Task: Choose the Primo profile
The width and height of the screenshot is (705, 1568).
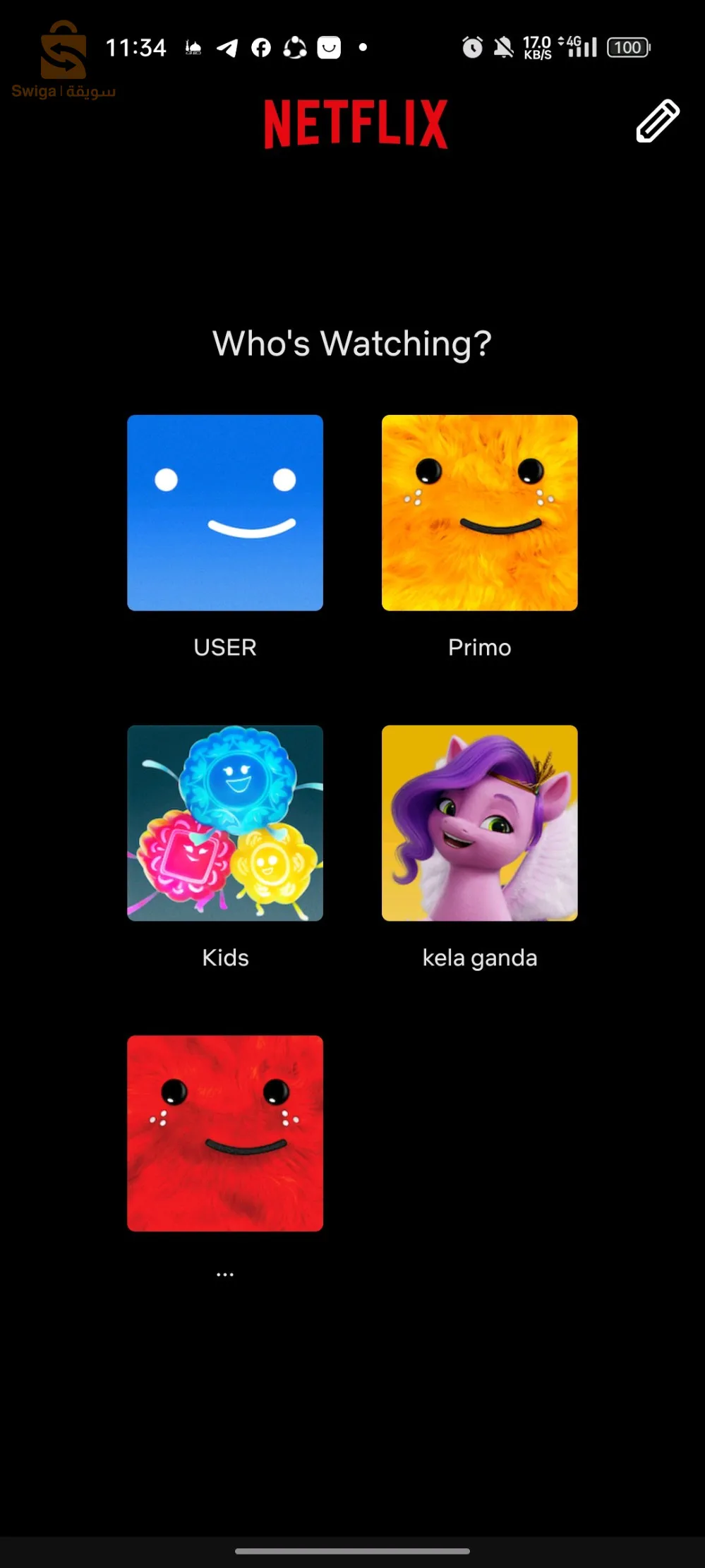Action: click(479, 513)
